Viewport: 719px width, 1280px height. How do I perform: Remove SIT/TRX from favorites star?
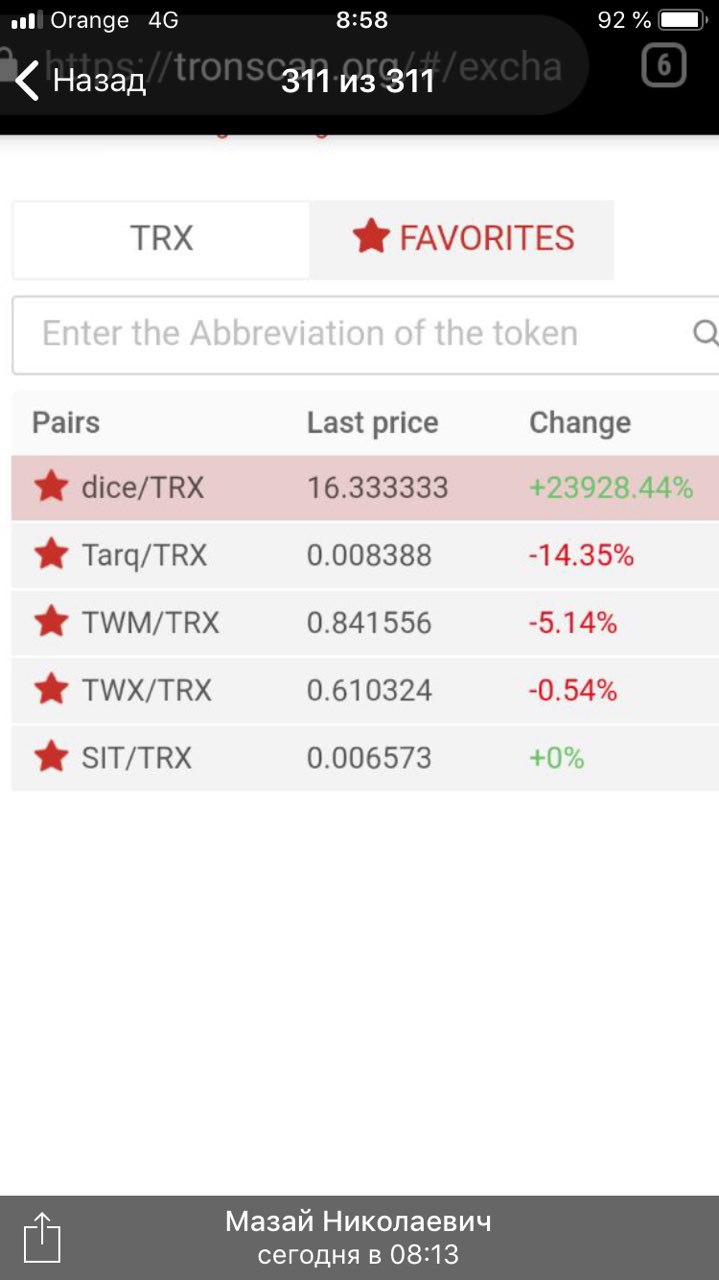point(51,757)
